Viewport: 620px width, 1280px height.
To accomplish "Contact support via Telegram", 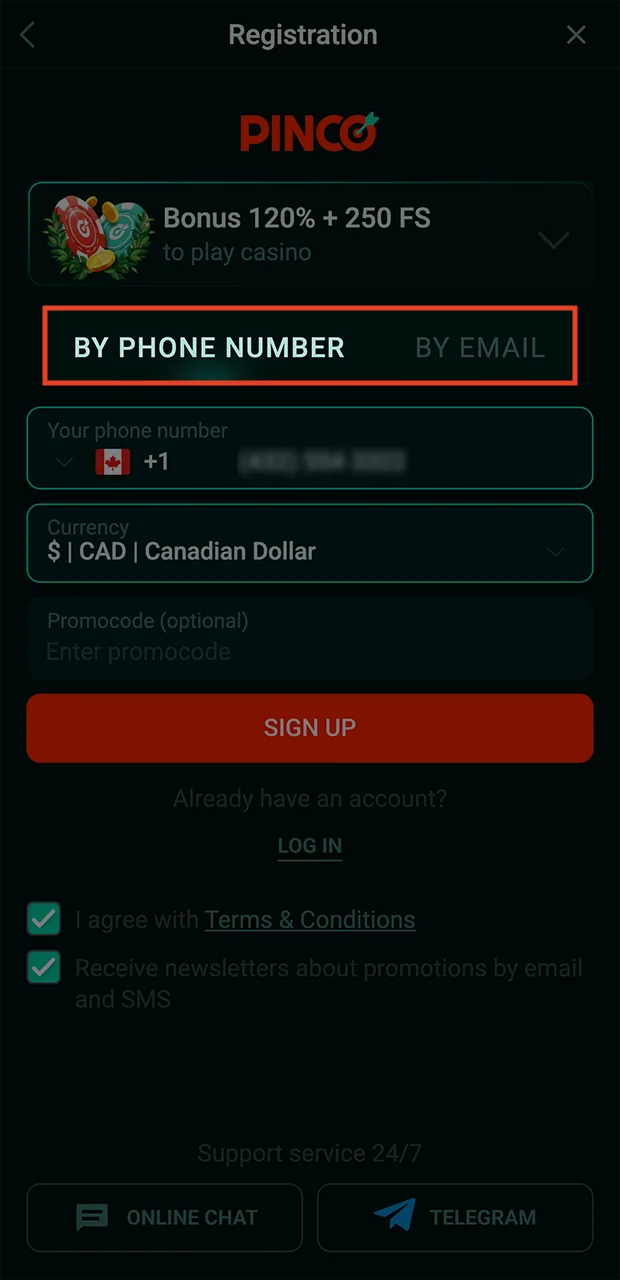I will click(x=455, y=1217).
